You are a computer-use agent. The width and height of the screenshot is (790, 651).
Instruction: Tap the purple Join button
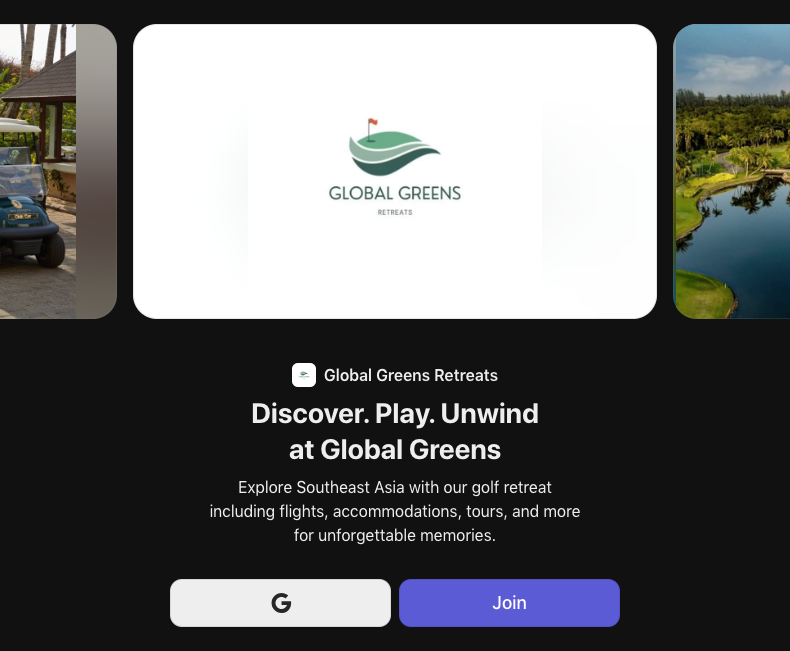[x=509, y=603]
